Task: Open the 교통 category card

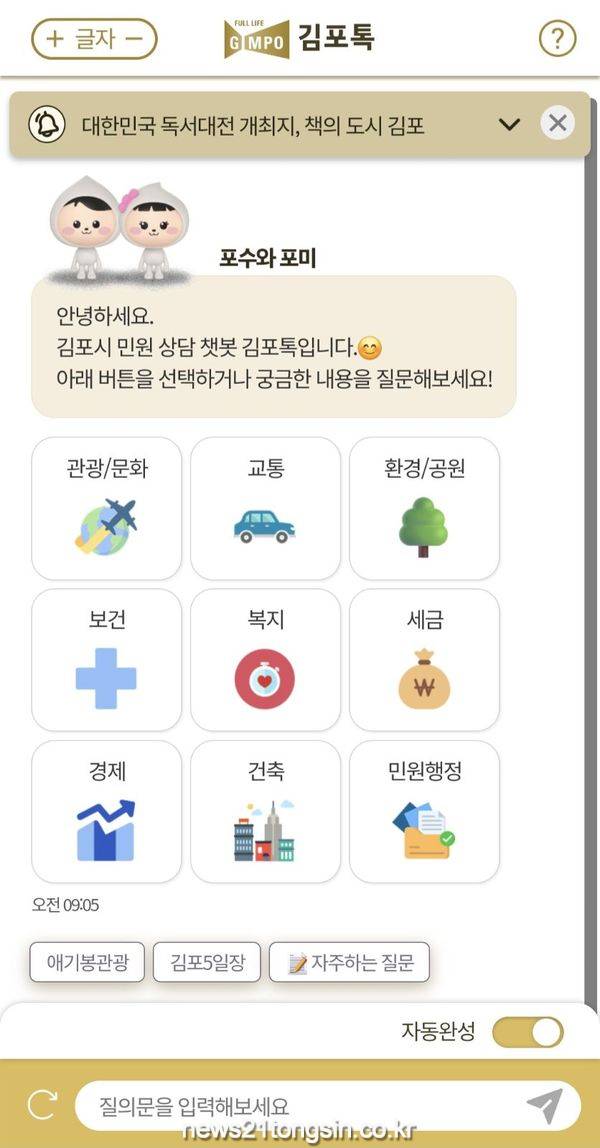Action: coord(266,509)
